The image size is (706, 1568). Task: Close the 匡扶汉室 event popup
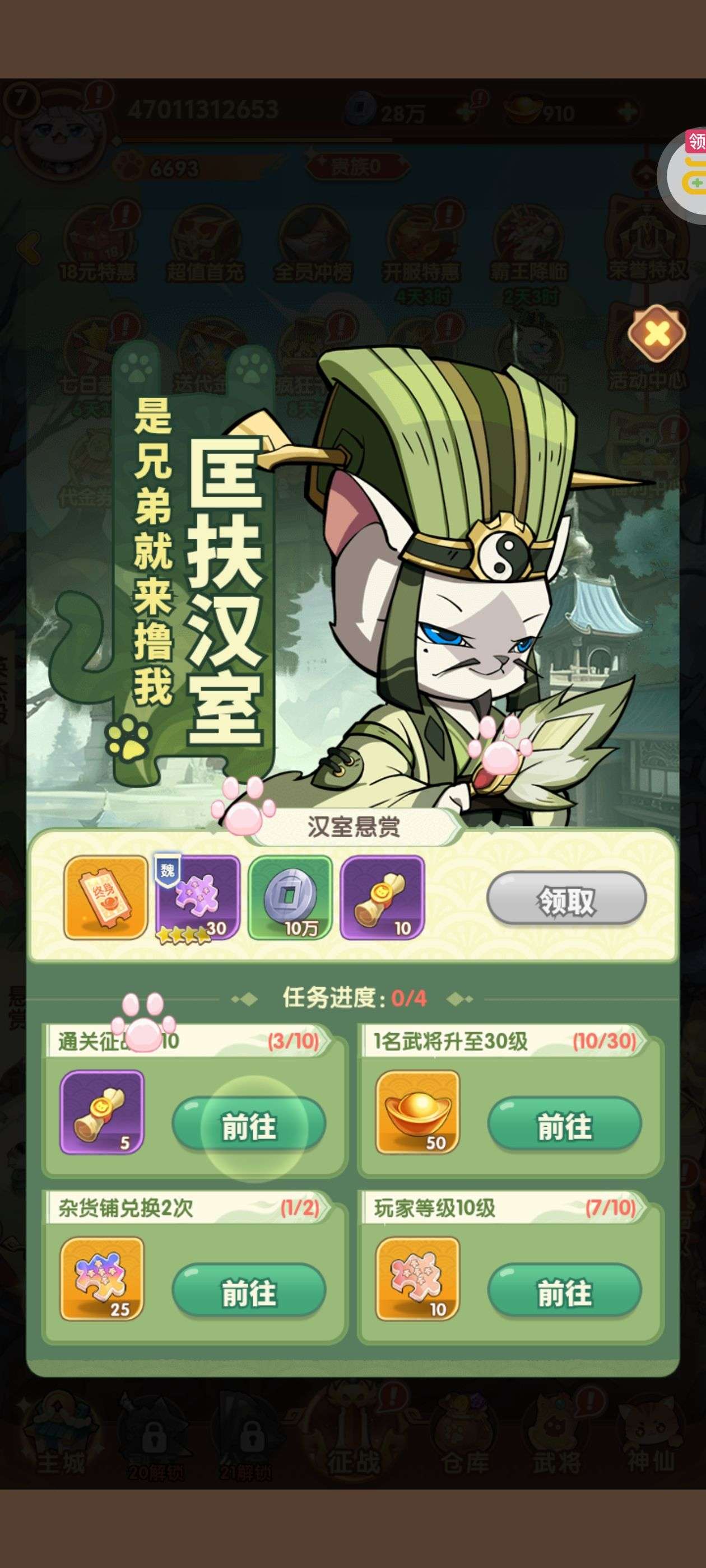657,334
